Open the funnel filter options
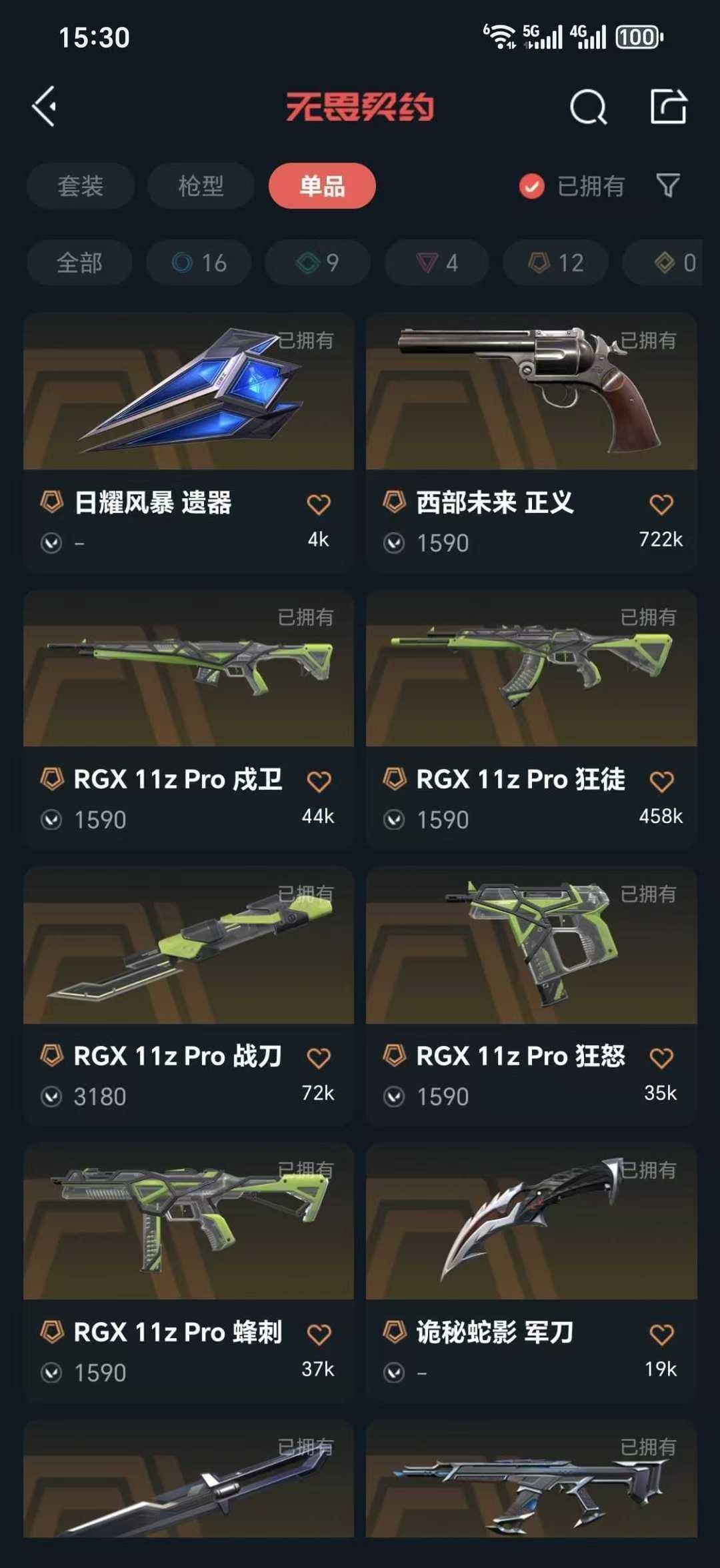Viewport: 720px width, 1568px height. (667, 185)
